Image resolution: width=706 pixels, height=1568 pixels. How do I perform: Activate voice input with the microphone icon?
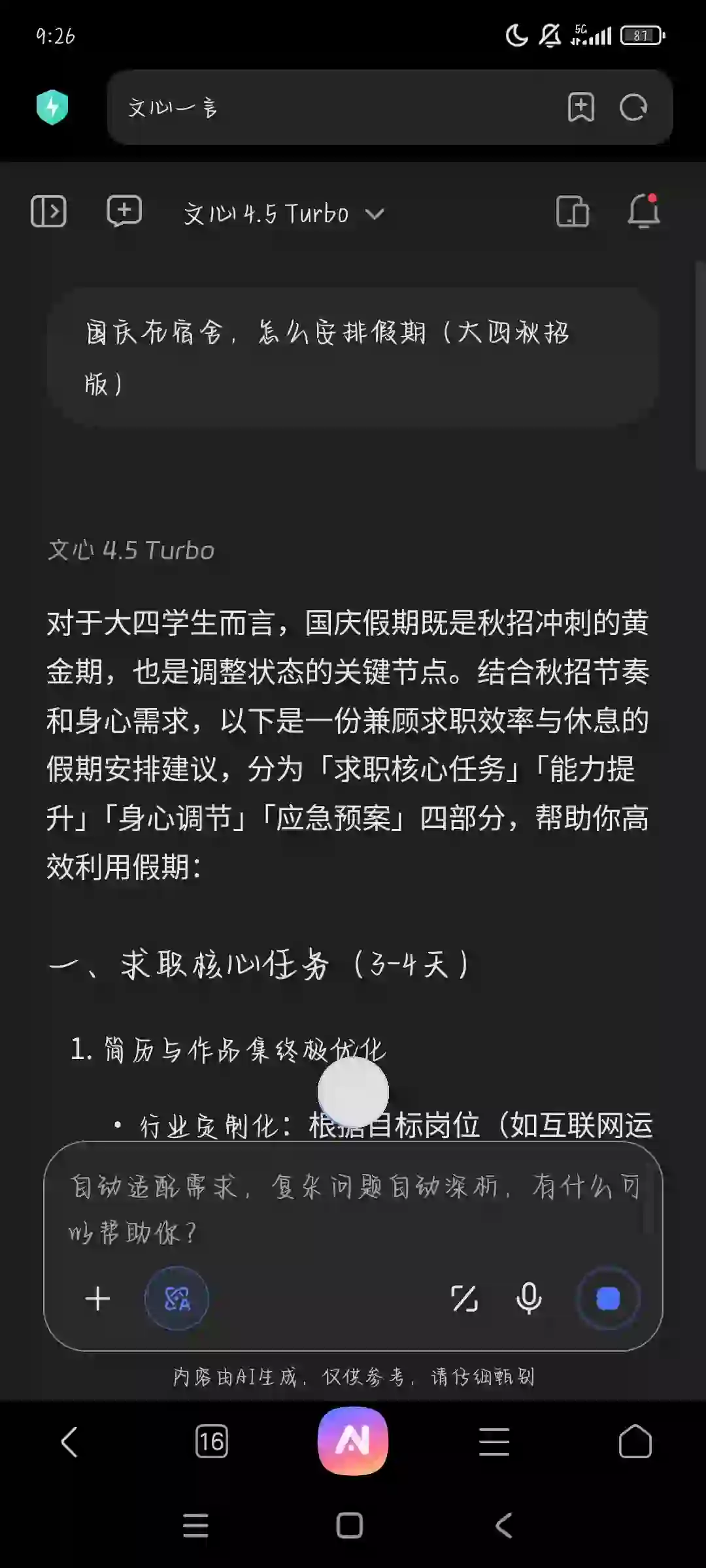click(528, 1299)
